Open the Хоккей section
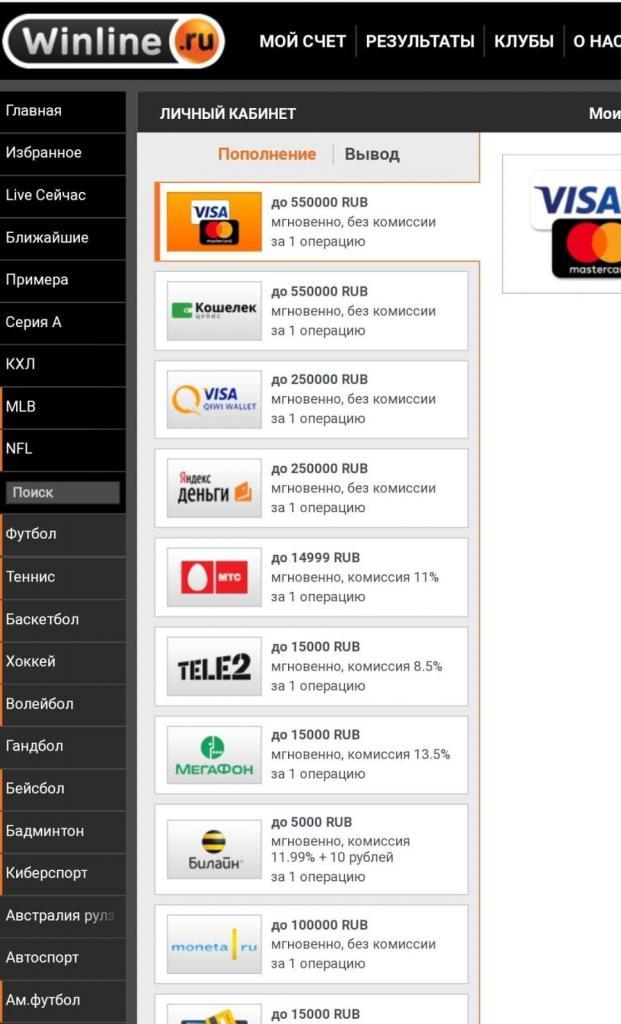The image size is (621, 1024). pos(31,661)
